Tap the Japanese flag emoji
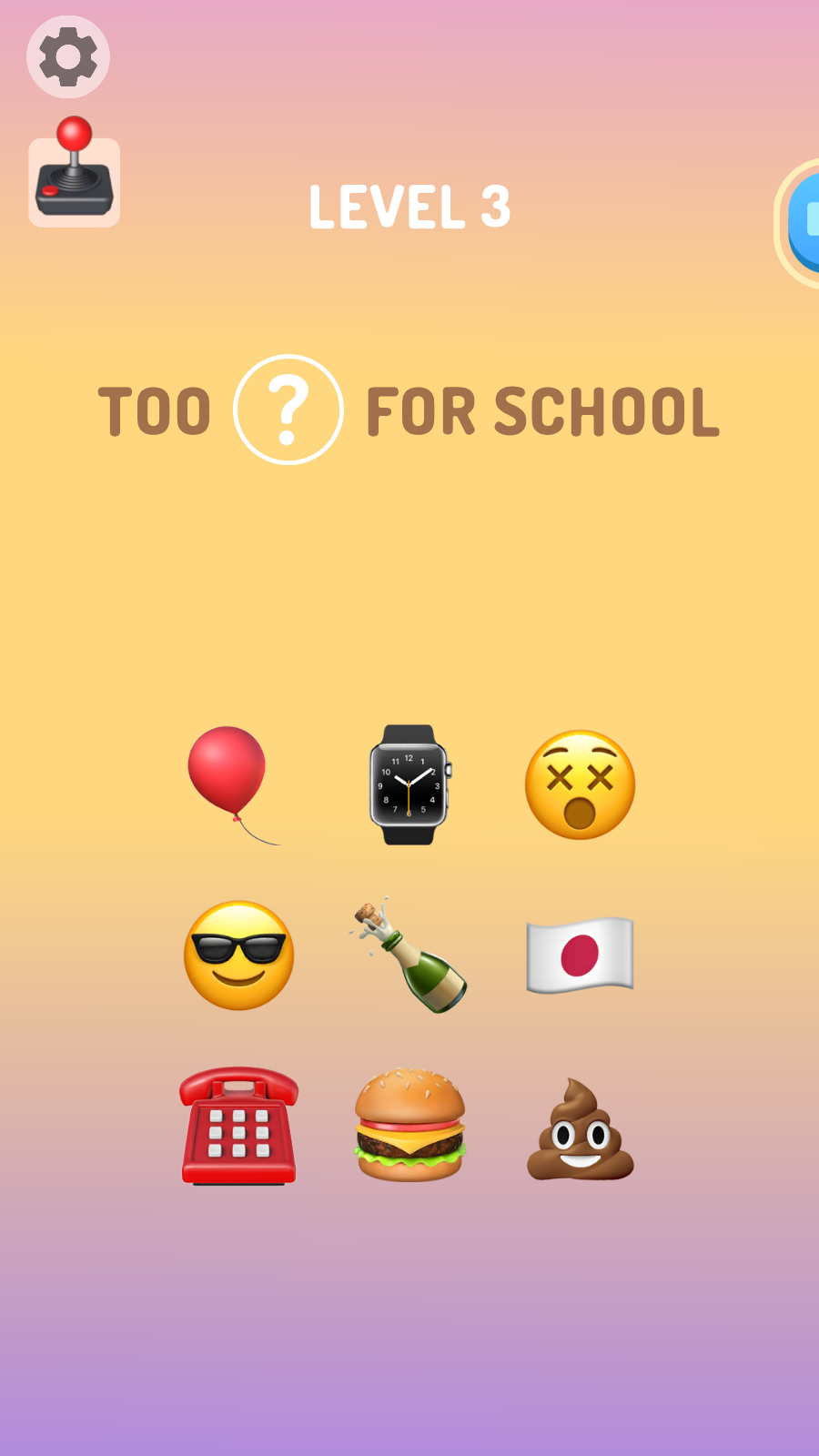Viewport: 819px width, 1456px height. click(580, 955)
